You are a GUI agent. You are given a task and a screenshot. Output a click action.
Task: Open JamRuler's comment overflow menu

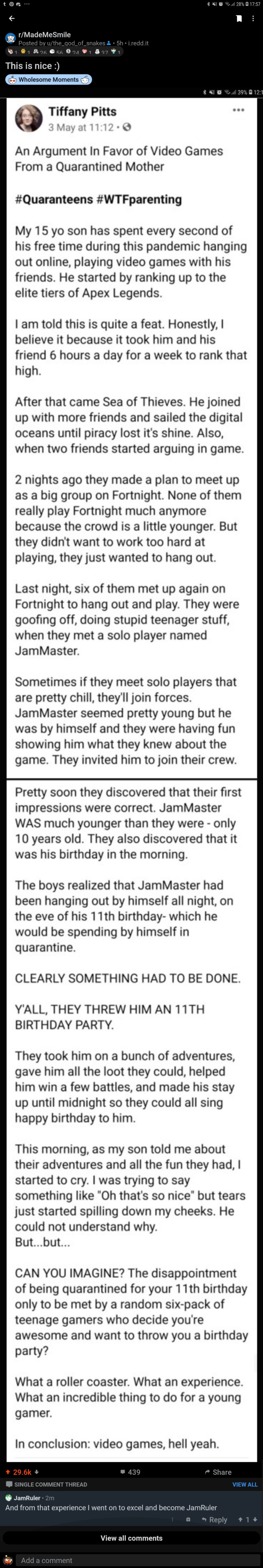[172, 1520]
